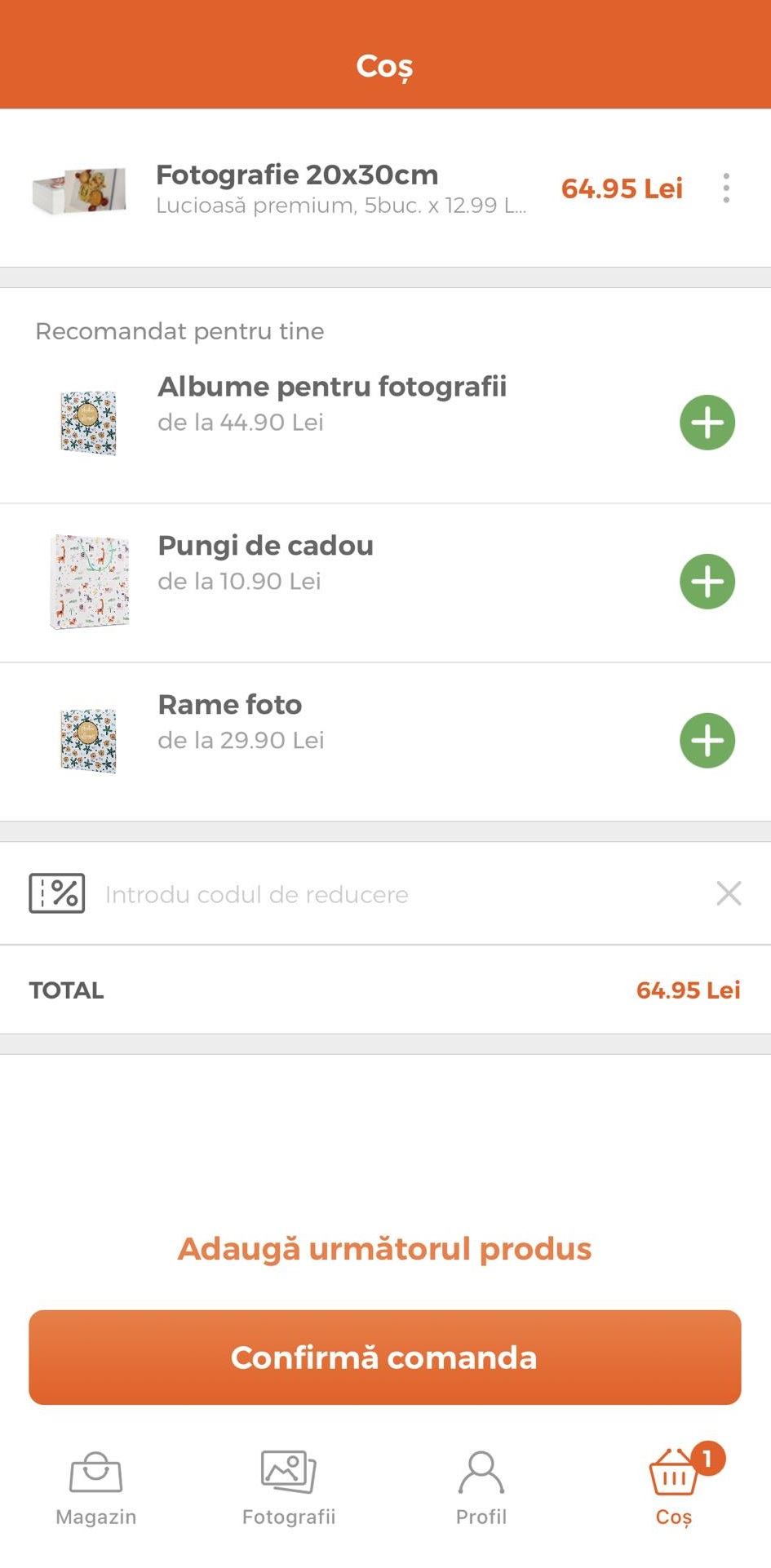View the Pungi de cadou gift bag thumbnail
771x1568 pixels.
[91, 581]
